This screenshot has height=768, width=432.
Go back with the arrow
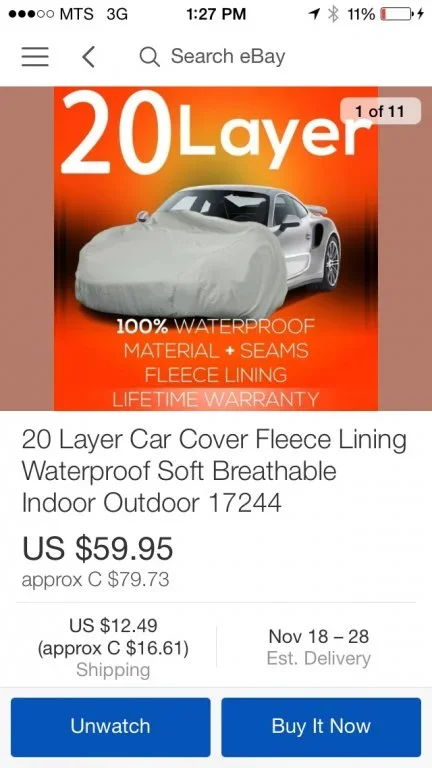tap(88, 57)
